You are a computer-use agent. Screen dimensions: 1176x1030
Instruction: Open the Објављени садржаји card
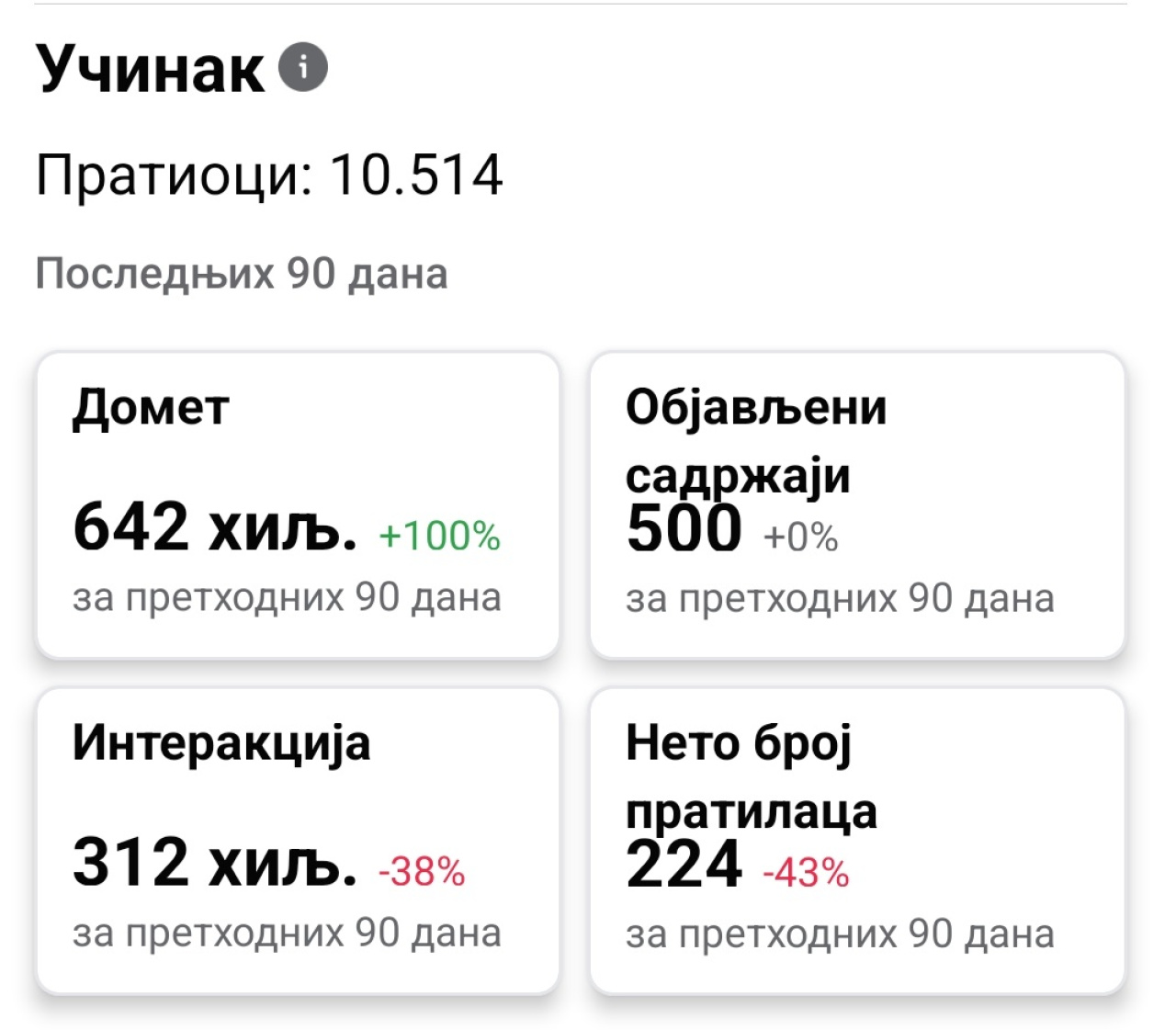(856, 504)
